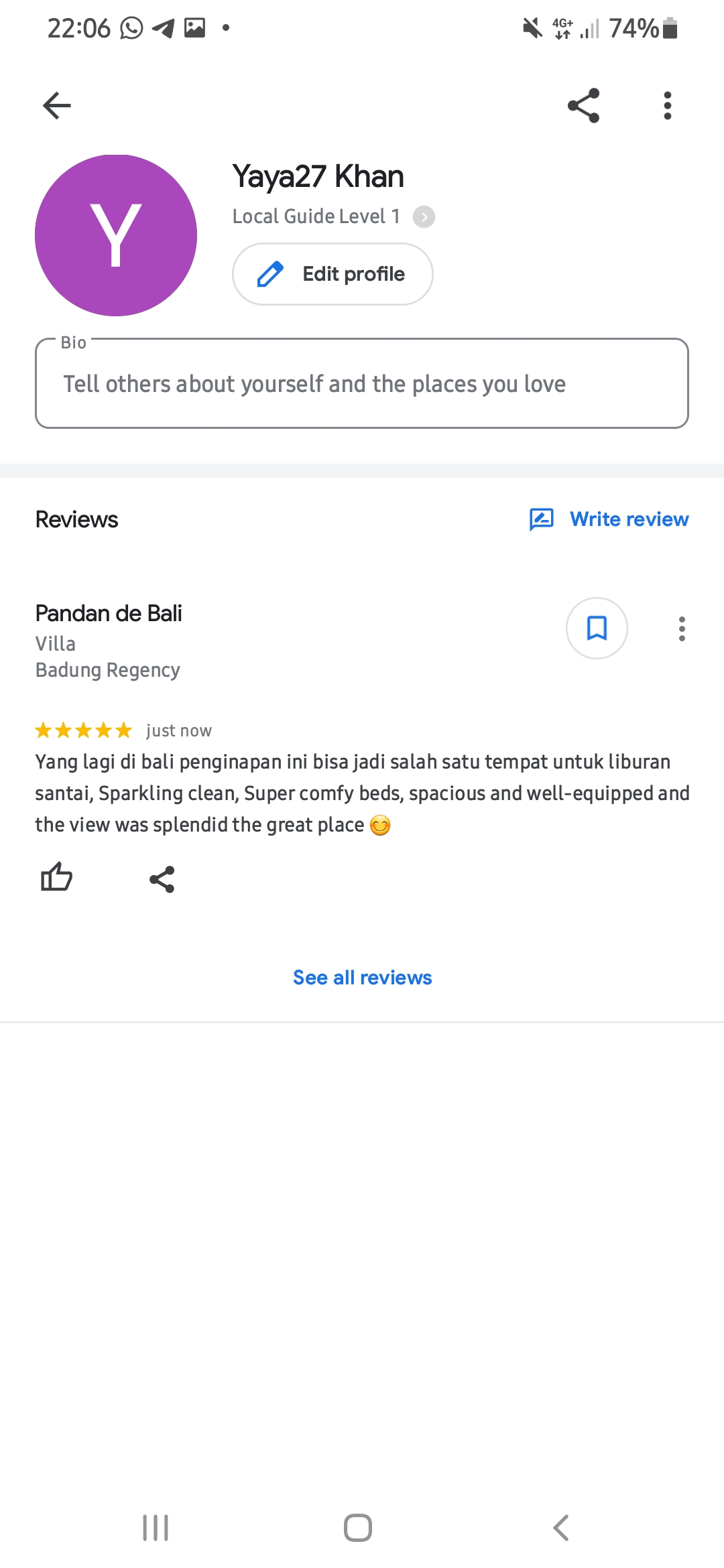Write a new review

610,519
